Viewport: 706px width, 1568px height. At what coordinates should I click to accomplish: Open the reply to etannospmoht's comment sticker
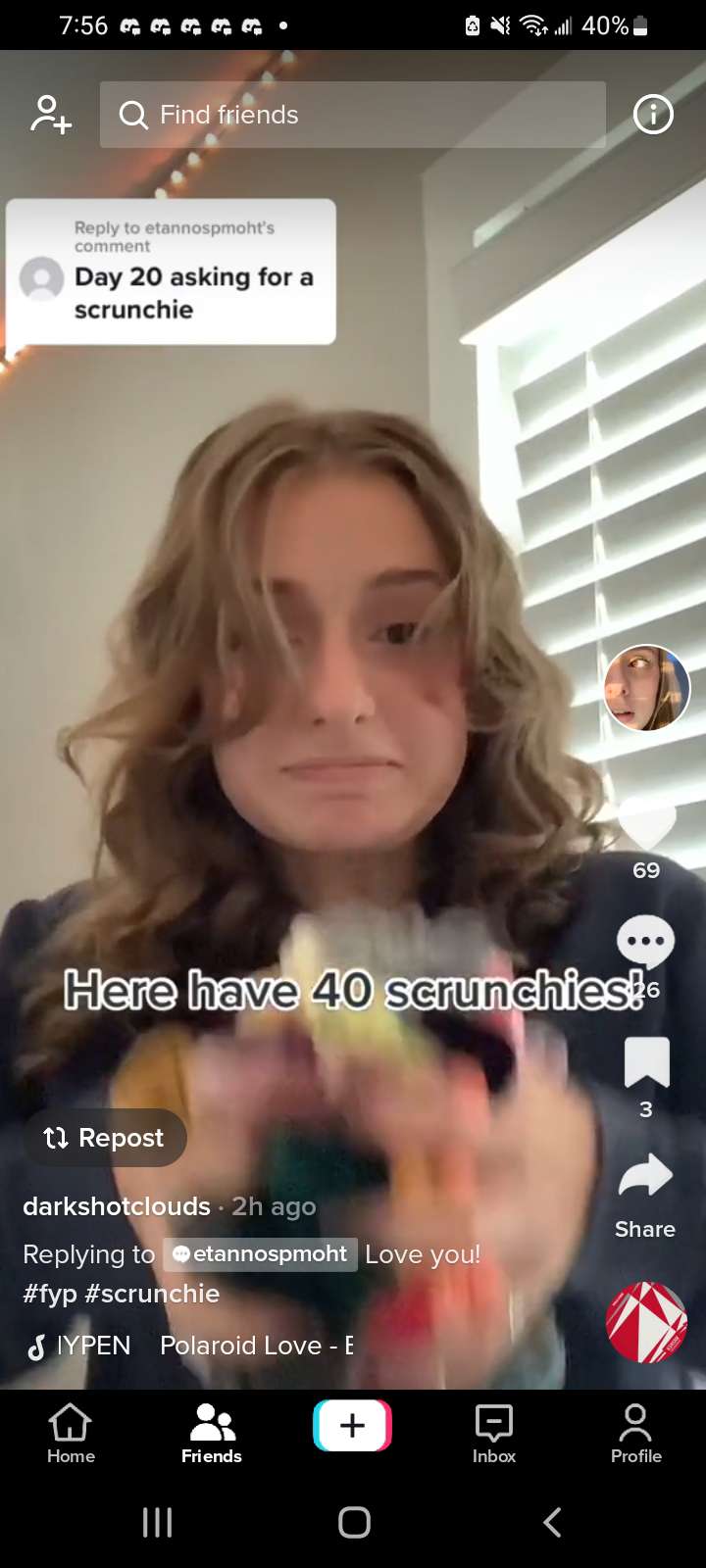[172, 271]
